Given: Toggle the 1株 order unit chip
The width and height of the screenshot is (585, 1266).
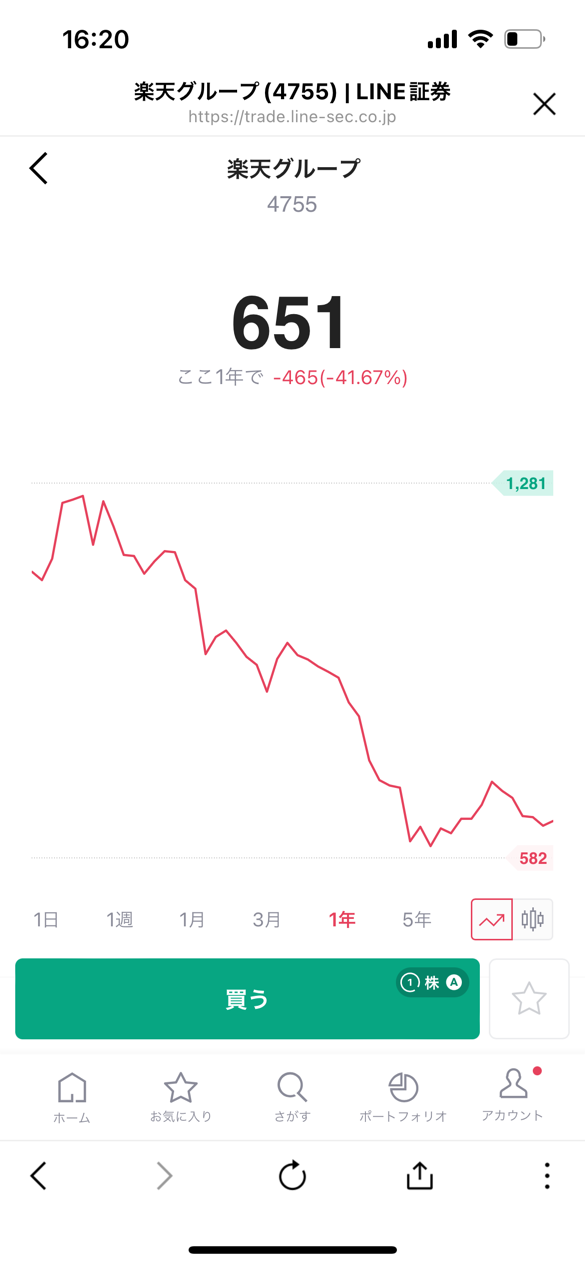Looking at the screenshot, I should tap(432, 983).
